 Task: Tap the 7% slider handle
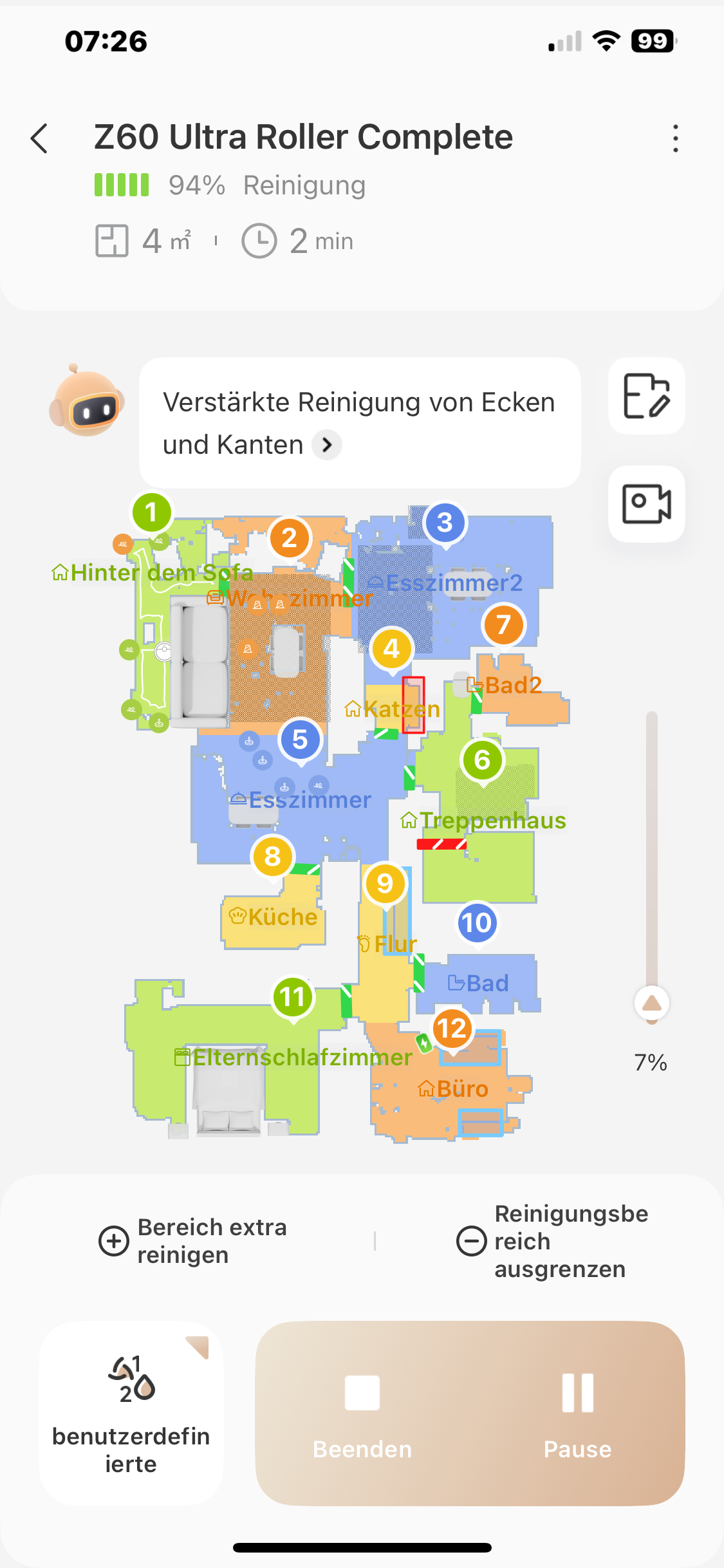click(651, 1003)
